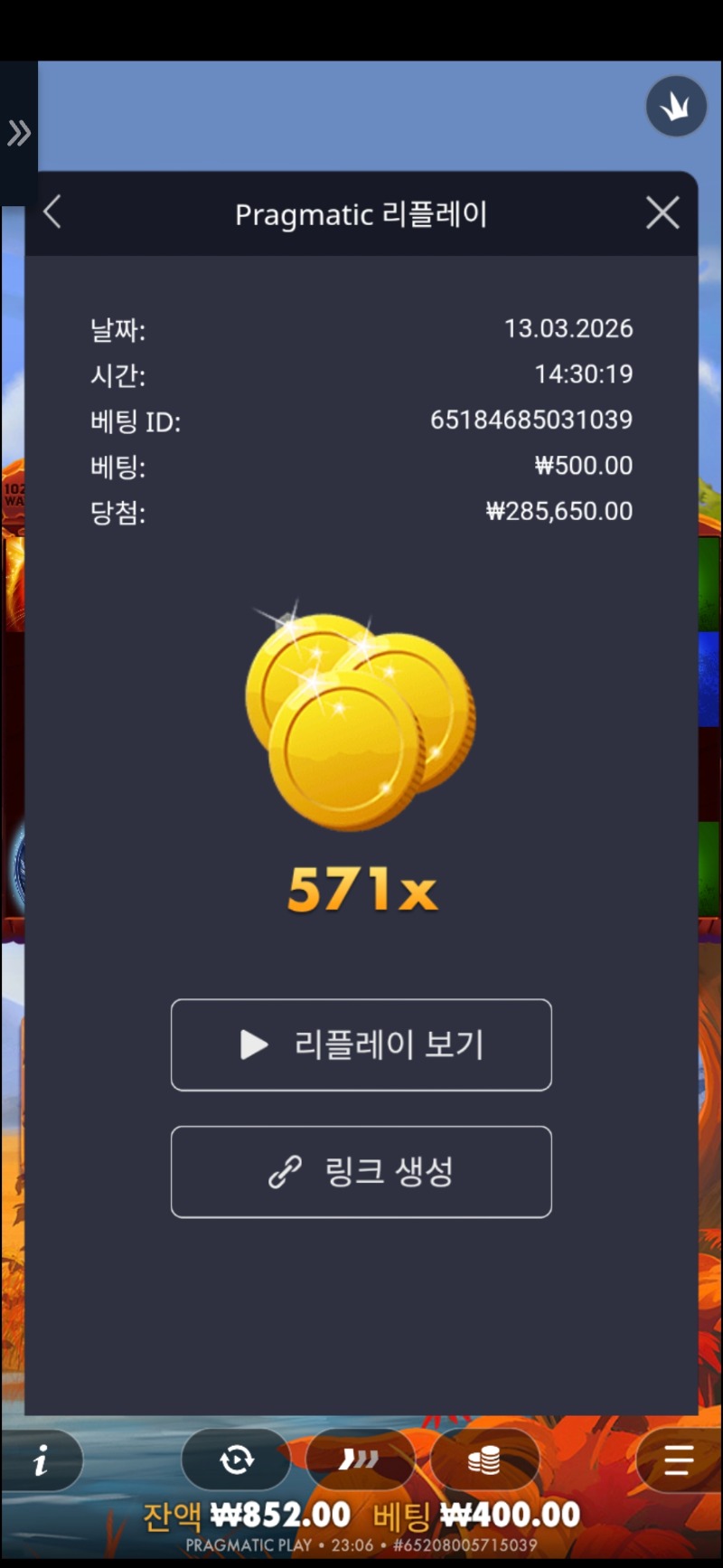Go back from the Pragmatic replay panel
Screen dimensions: 723x1568
(52, 213)
